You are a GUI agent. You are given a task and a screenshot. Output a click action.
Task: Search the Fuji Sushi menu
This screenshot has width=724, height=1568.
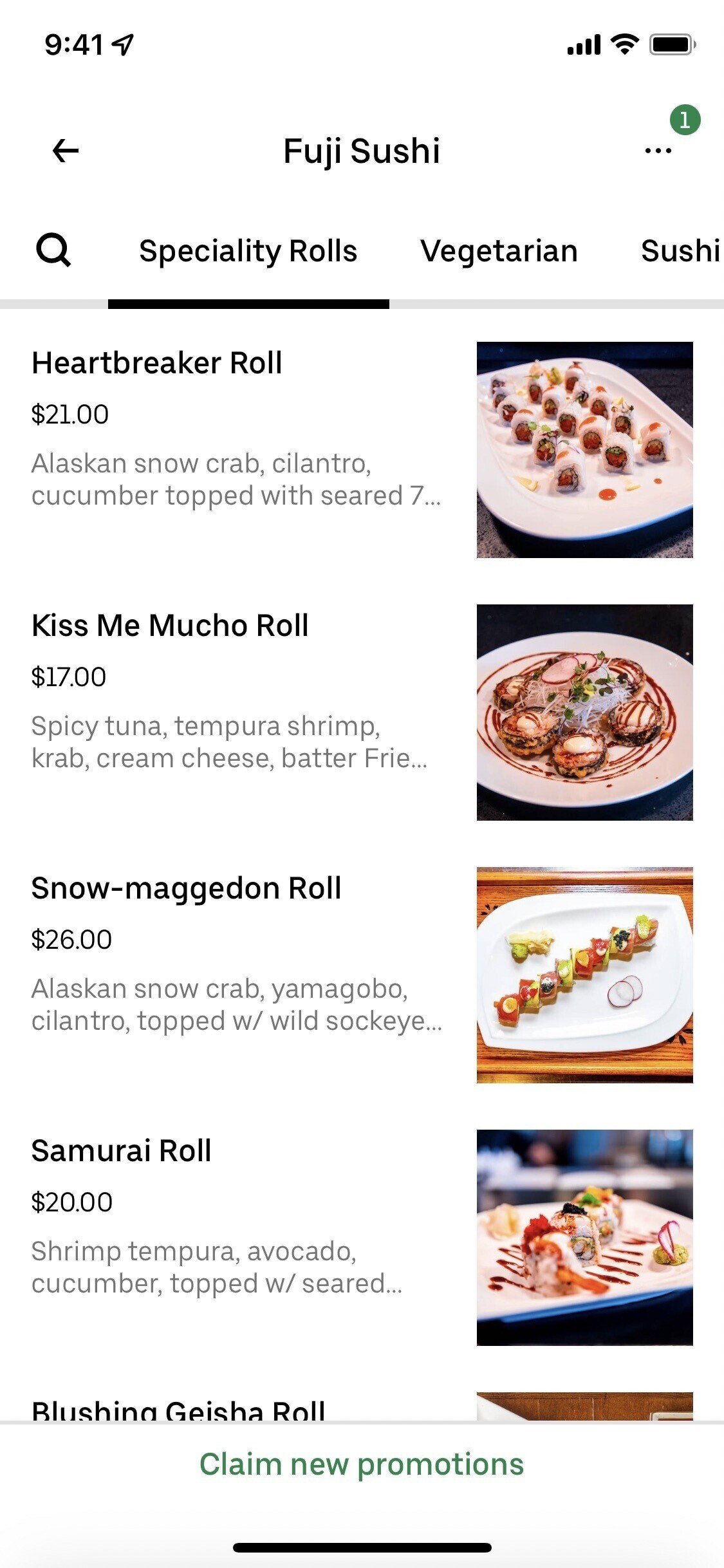pyautogui.click(x=53, y=250)
